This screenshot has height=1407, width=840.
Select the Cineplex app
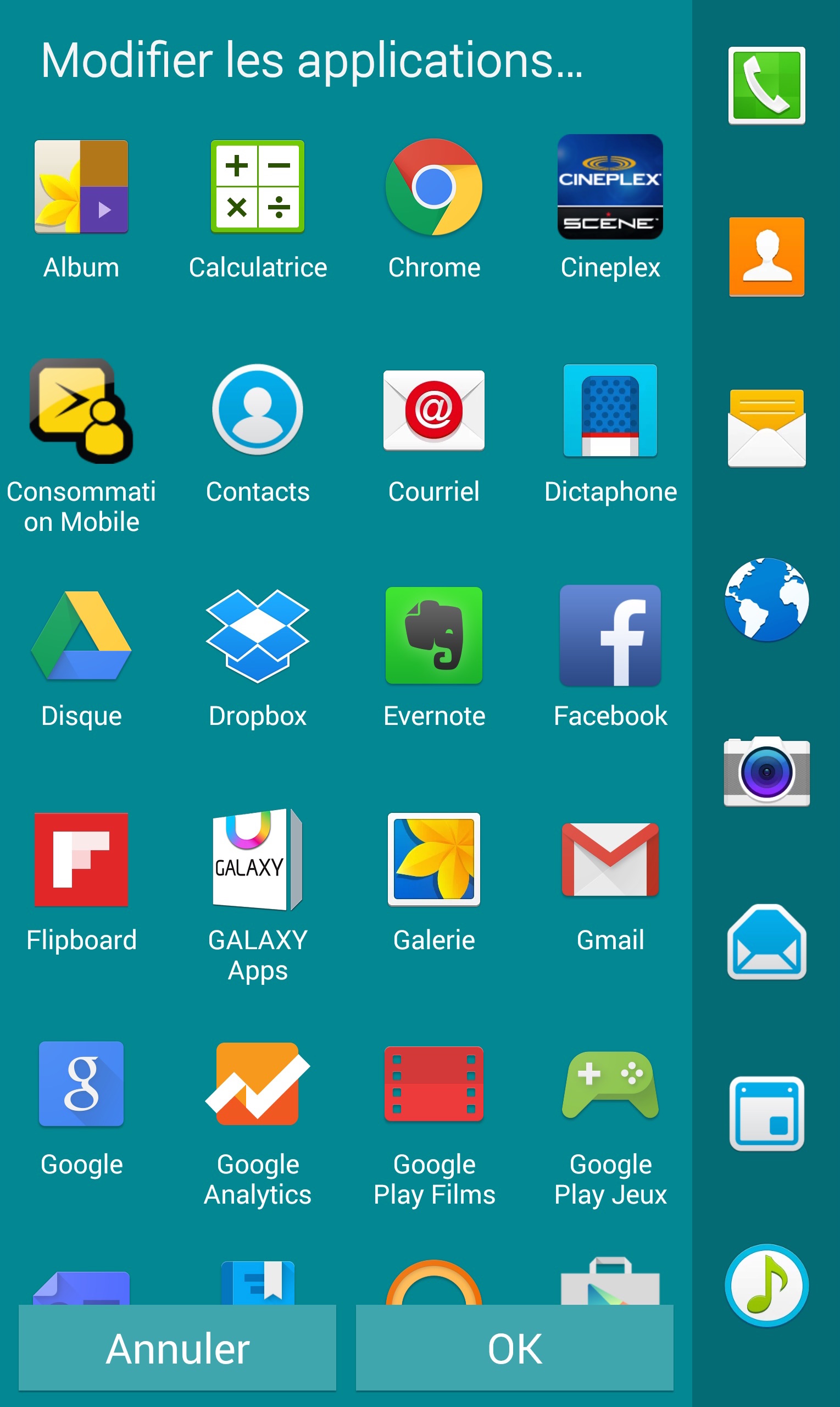pyautogui.click(x=610, y=187)
